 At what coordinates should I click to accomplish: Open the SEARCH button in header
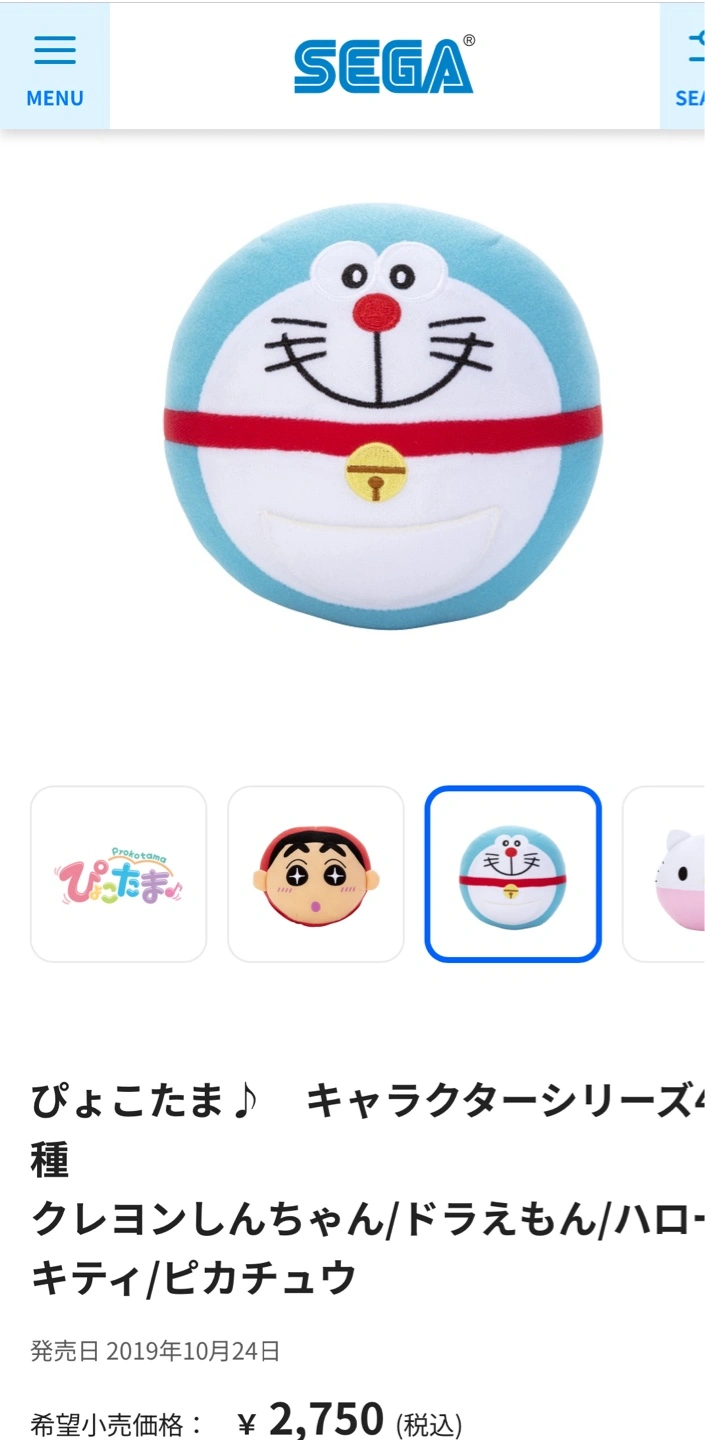(685, 68)
